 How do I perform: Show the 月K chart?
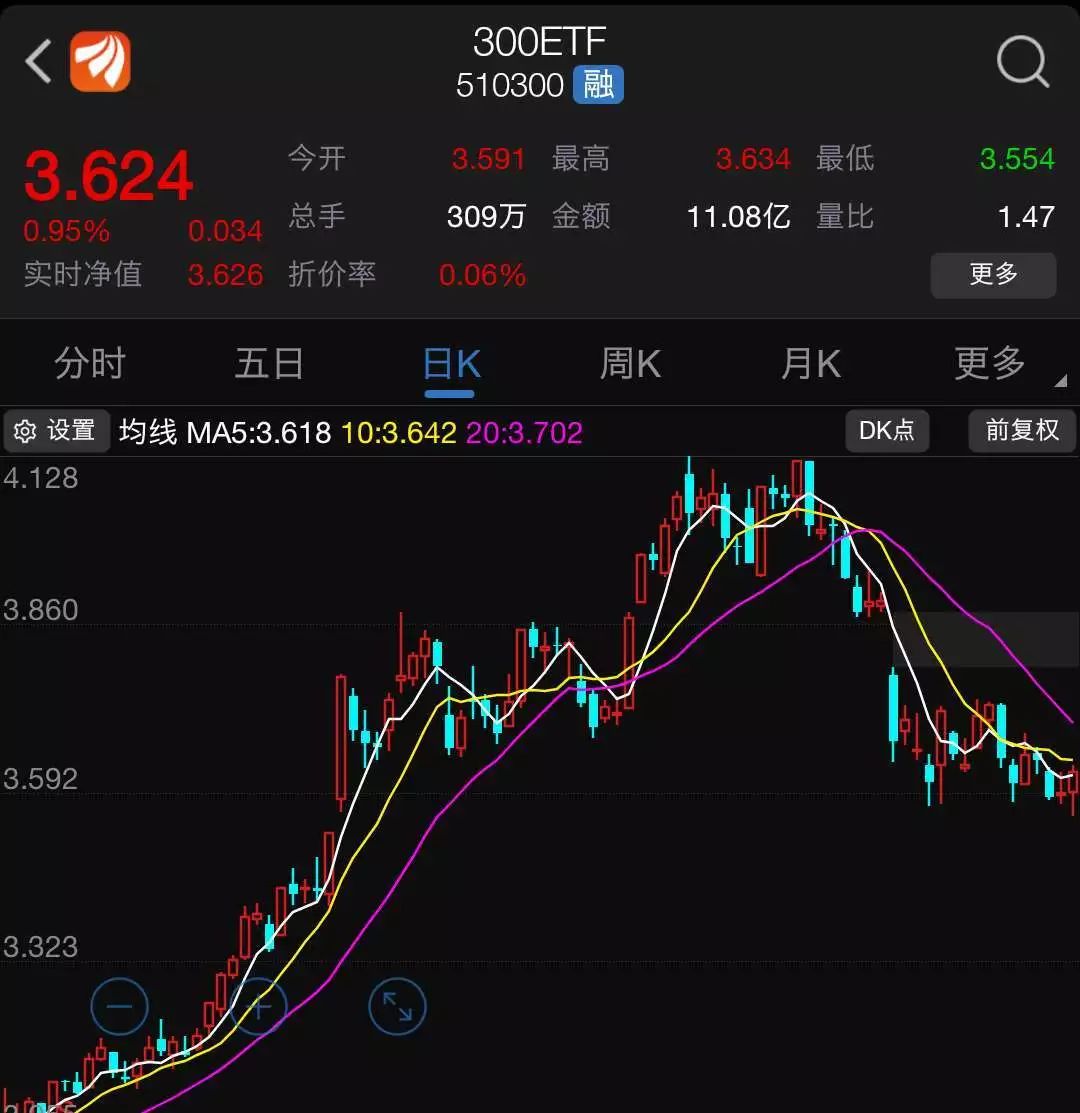810,364
